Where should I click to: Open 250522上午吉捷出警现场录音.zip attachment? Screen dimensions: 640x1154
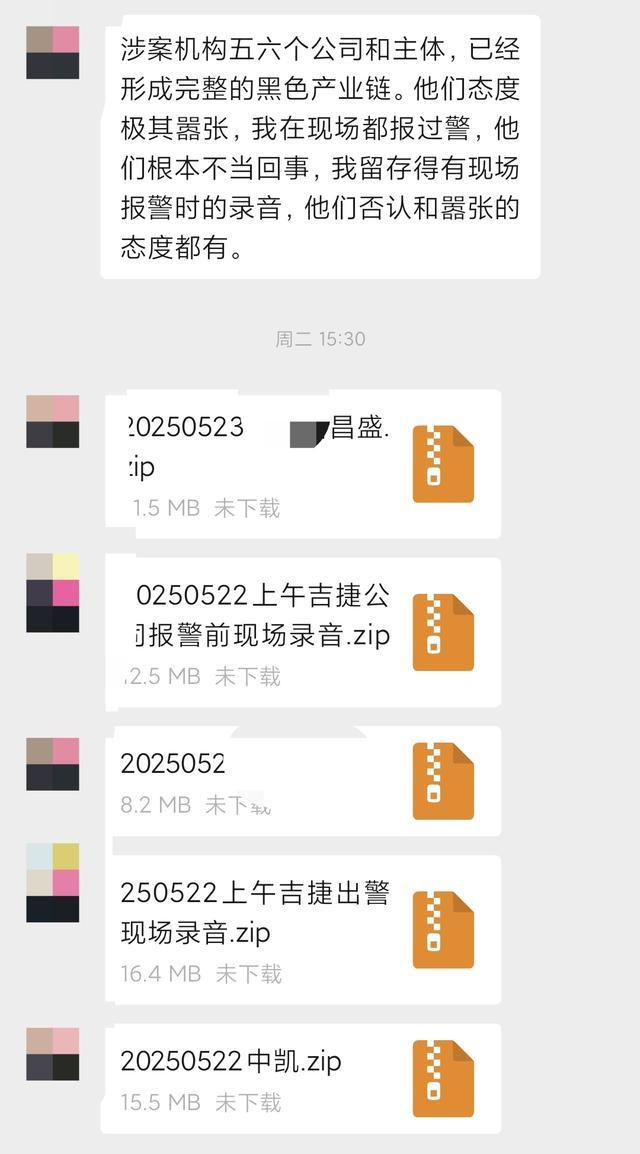[300, 929]
